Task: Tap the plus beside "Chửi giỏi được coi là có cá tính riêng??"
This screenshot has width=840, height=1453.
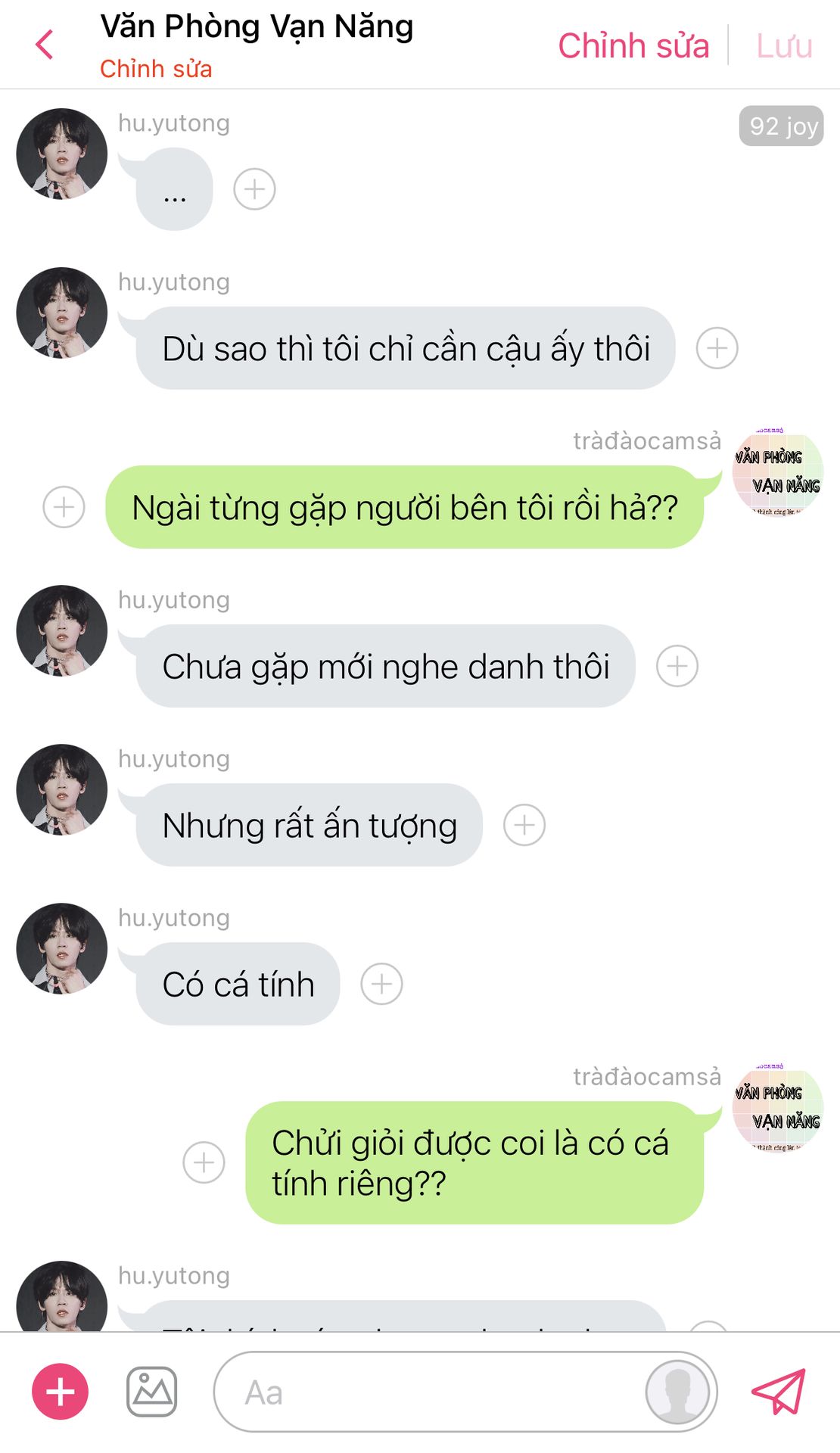Action: pos(204,1162)
